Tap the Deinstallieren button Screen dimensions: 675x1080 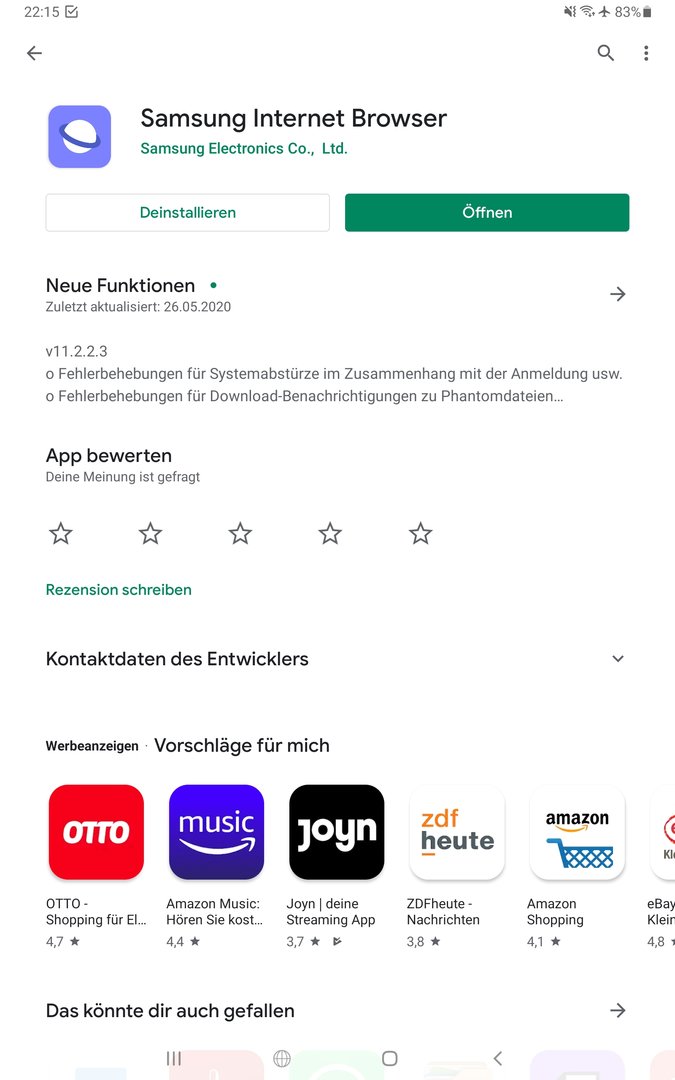[x=187, y=212]
